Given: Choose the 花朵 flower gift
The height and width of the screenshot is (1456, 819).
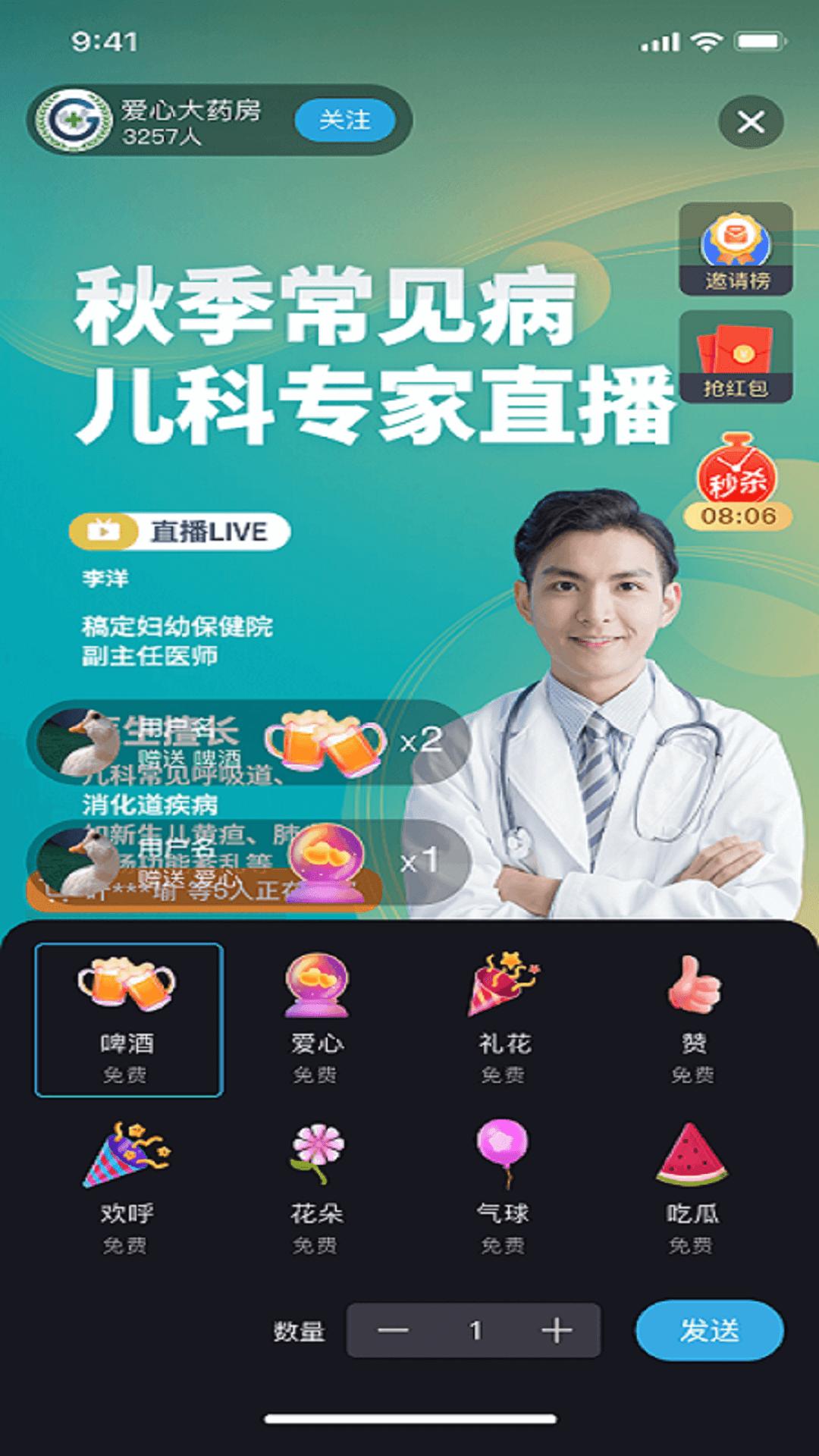Looking at the screenshot, I should [x=316, y=1188].
